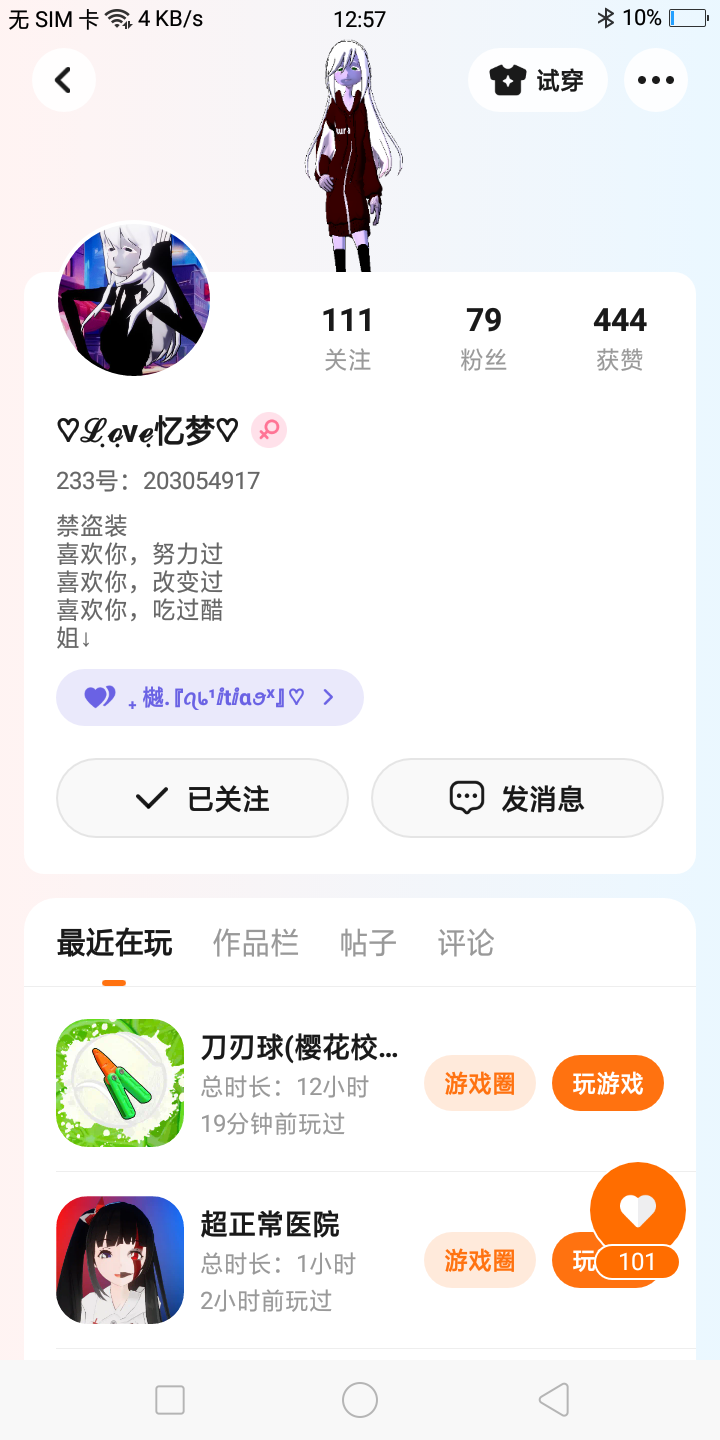
Task: Open the three-dot overflow menu
Action: 656,80
